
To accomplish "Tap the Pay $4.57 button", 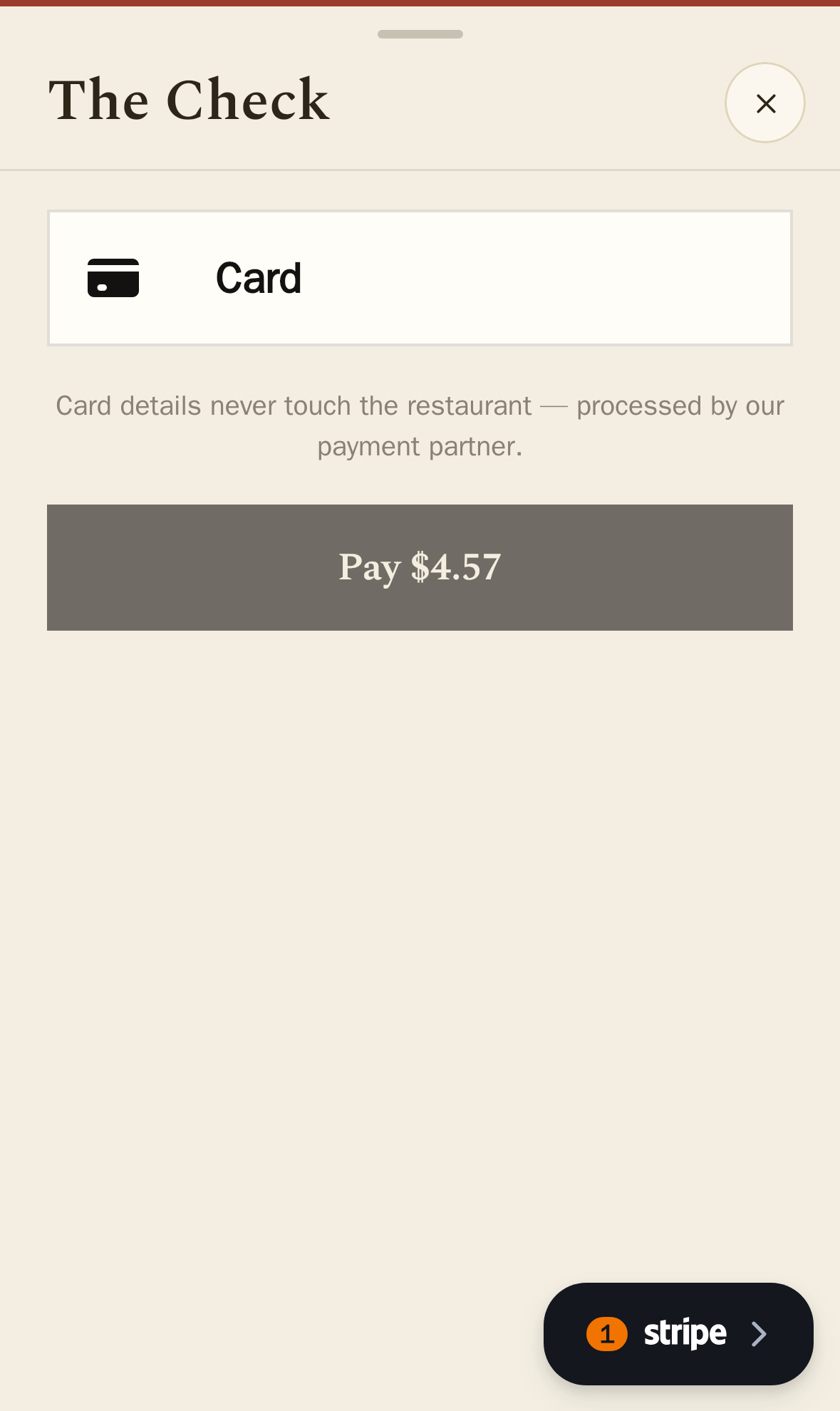I will point(420,567).
